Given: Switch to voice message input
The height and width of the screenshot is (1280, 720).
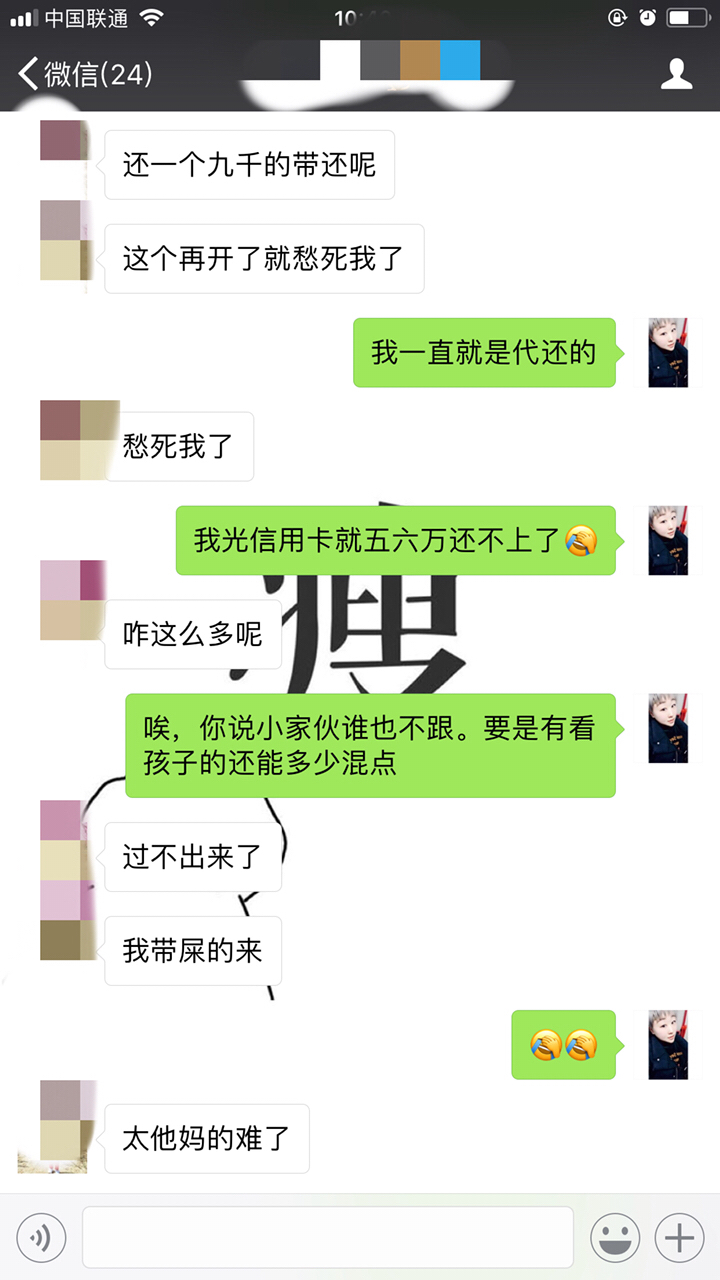Looking at the screenshot, I should click(41, 1238).
